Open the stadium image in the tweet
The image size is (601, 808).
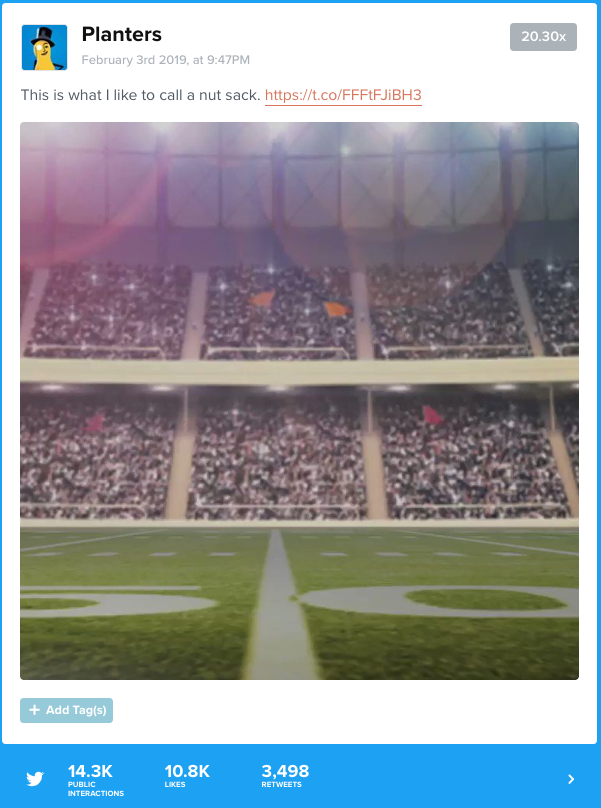(299, 400)
